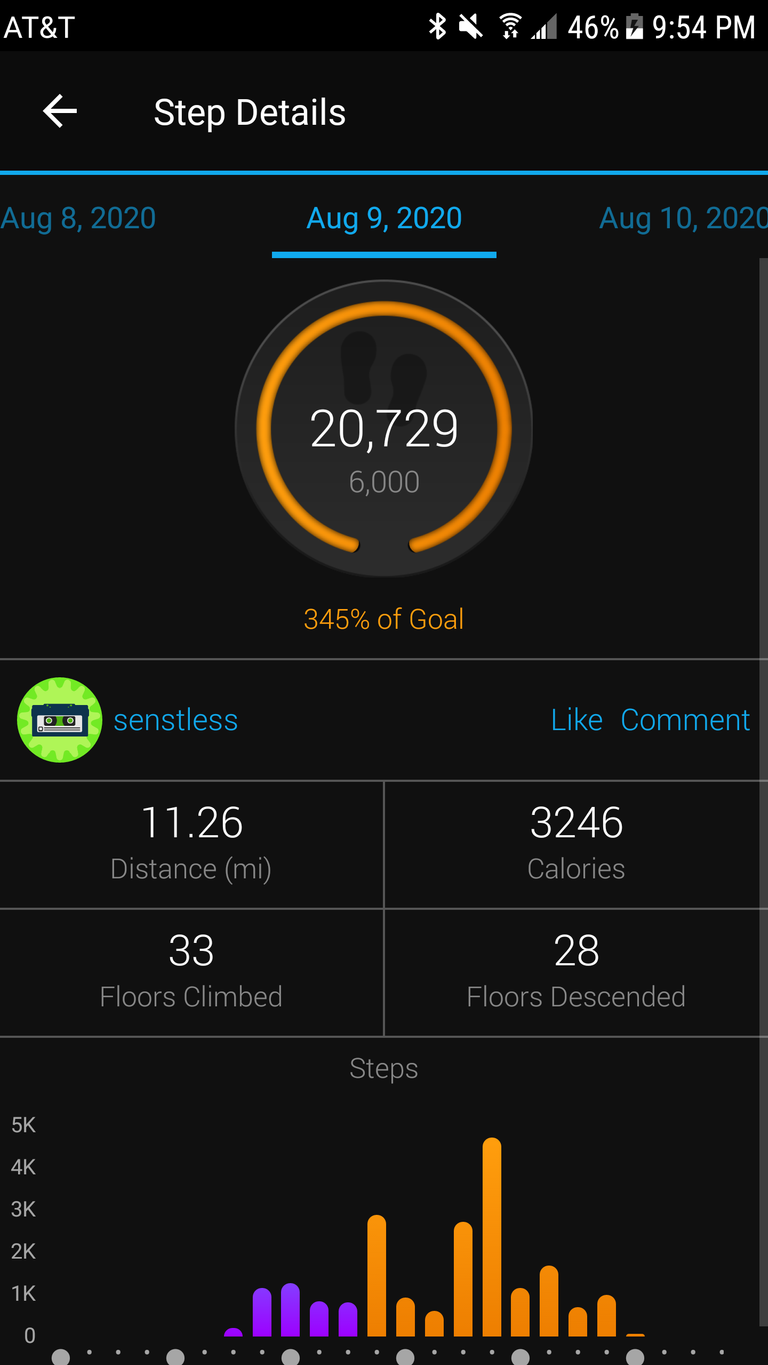The image size is (768, 1365).
Task: Open the cassette avatar of senstless
Action: [x=59, y=720]
